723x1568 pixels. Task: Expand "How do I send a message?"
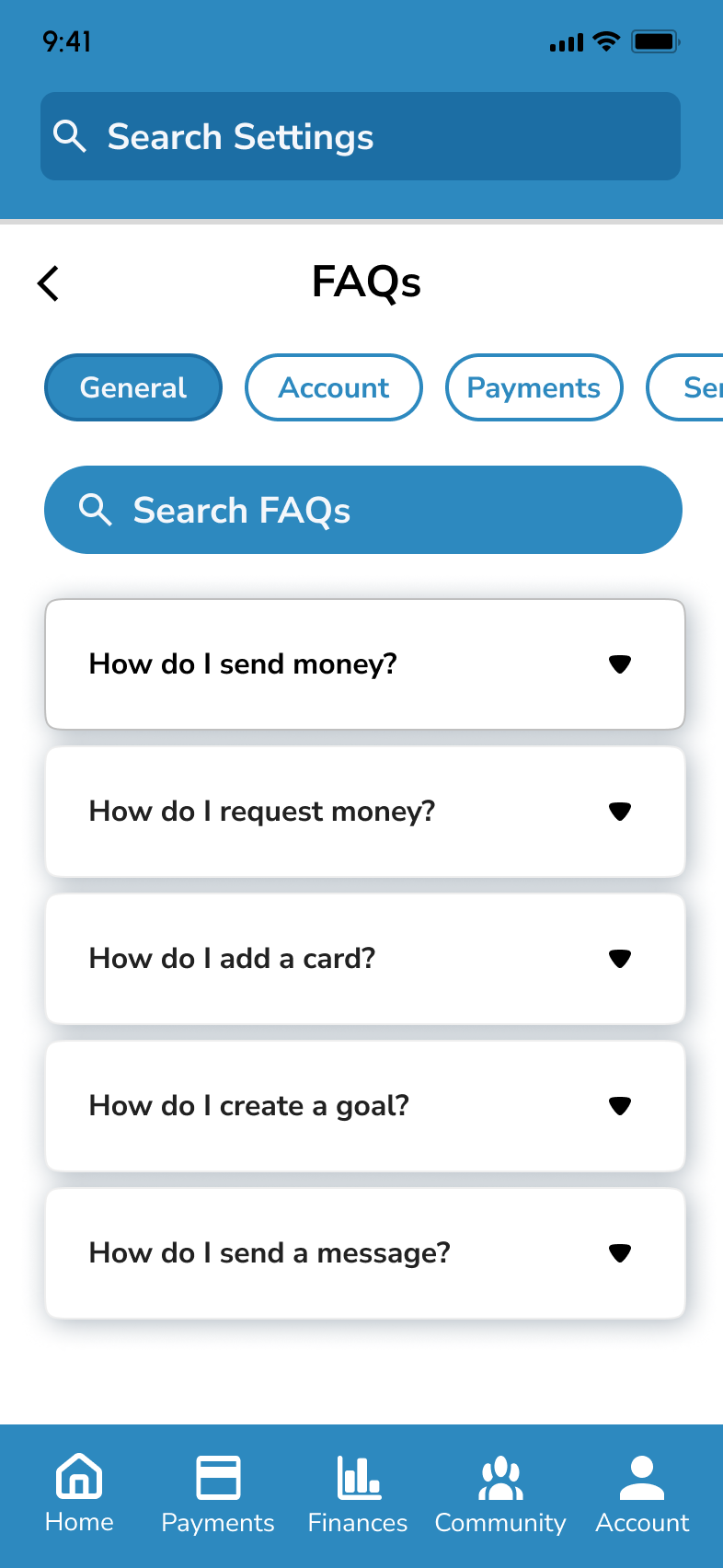365,1253
